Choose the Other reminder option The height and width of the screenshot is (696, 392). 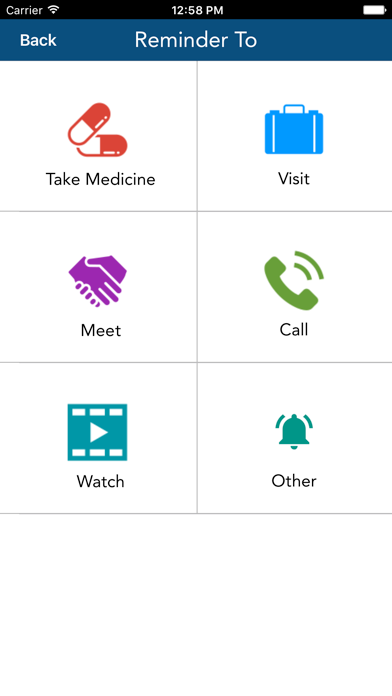point(295,438)
